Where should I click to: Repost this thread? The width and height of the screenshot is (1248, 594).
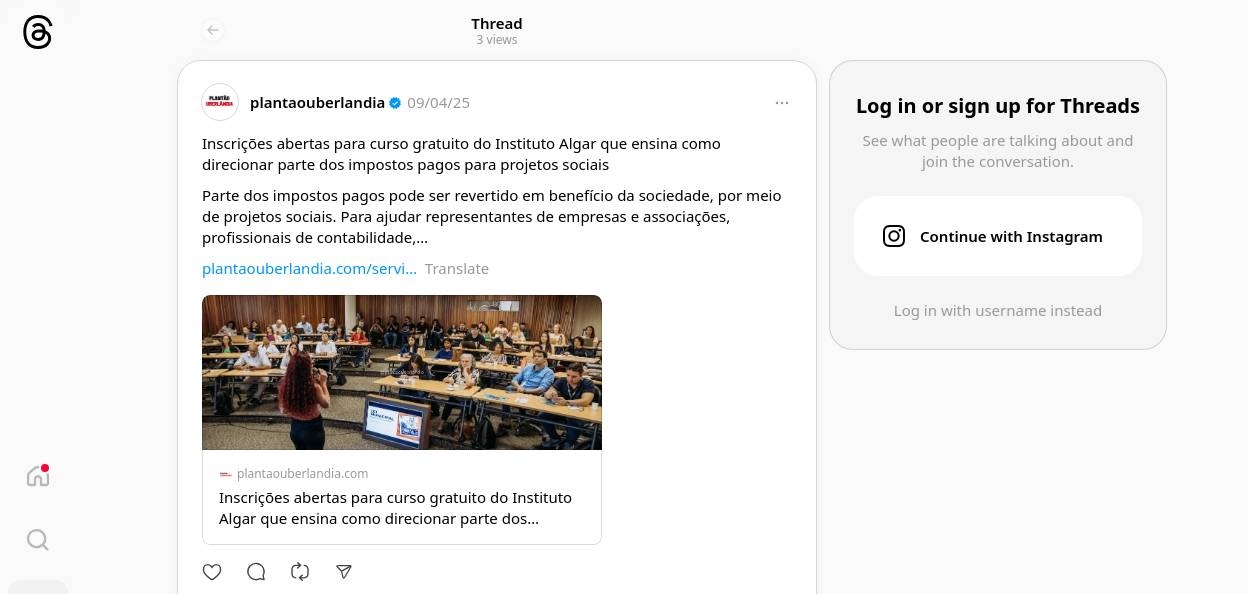pos(300,571)
